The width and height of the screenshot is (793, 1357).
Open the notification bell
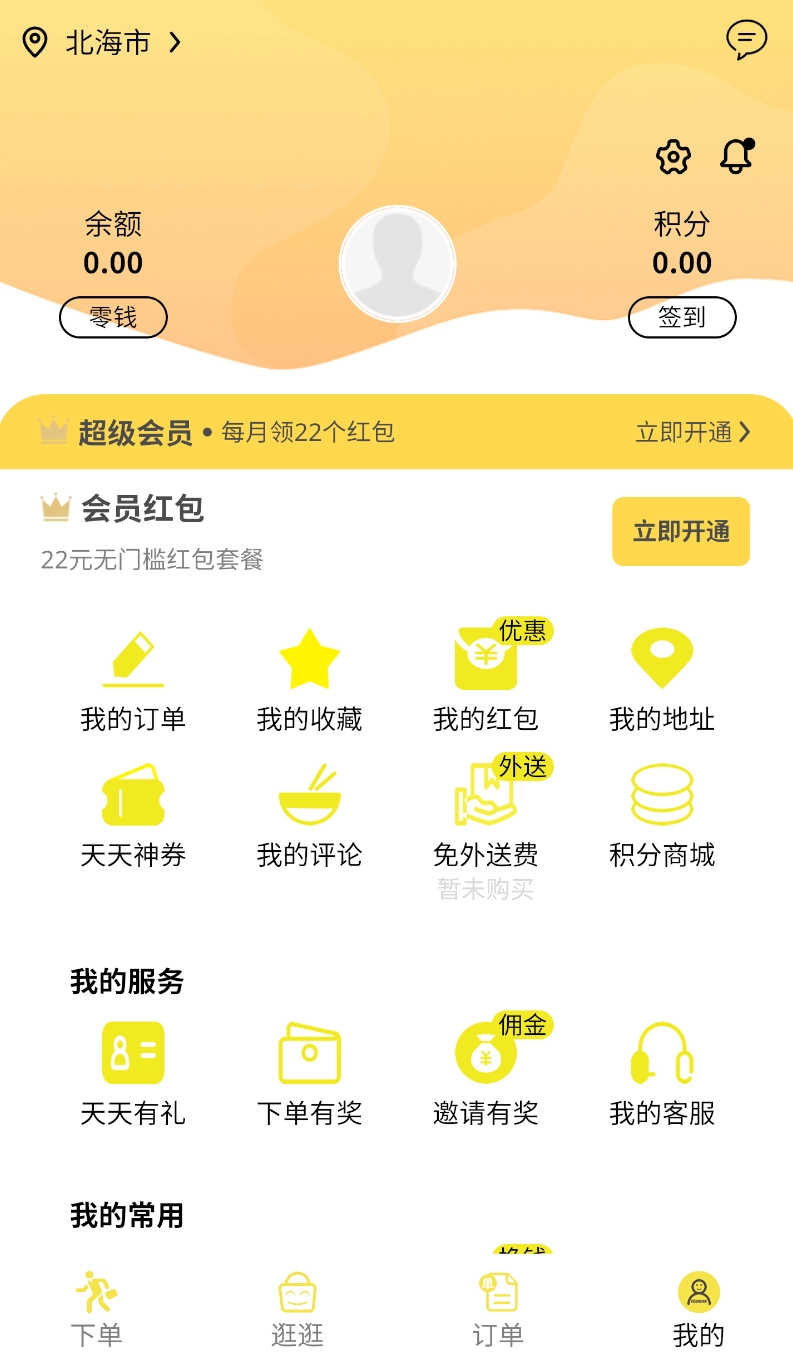point(737,157)
